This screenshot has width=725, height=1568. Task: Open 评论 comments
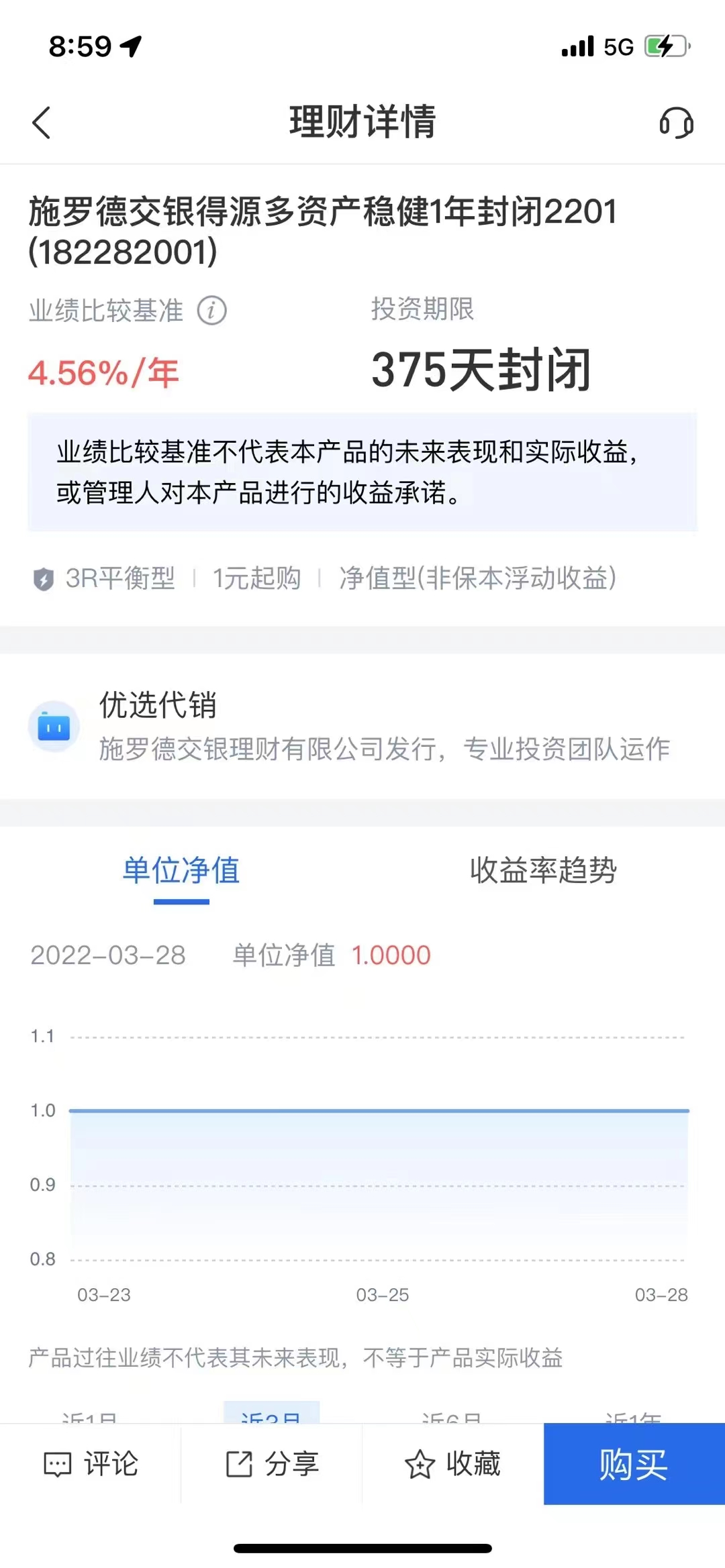tap(91, 1464)
